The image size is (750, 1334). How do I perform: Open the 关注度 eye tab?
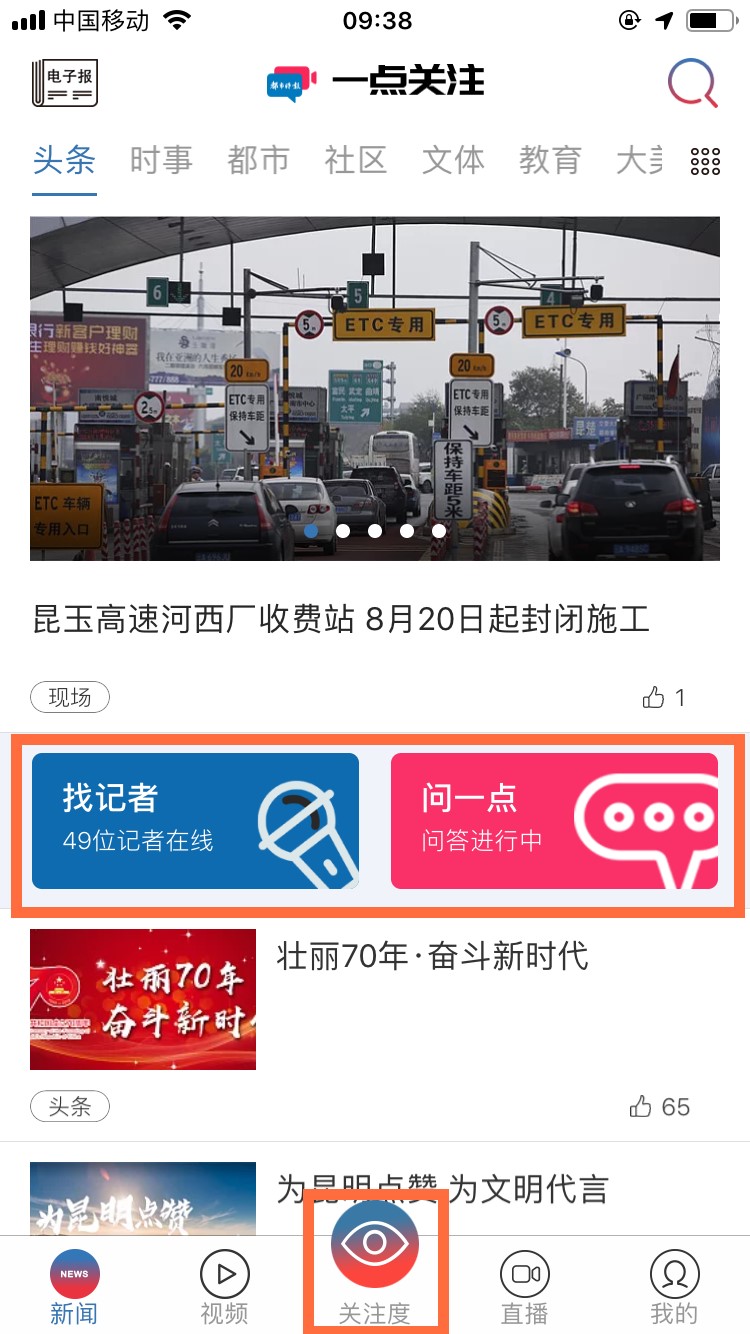point(375,1262)
